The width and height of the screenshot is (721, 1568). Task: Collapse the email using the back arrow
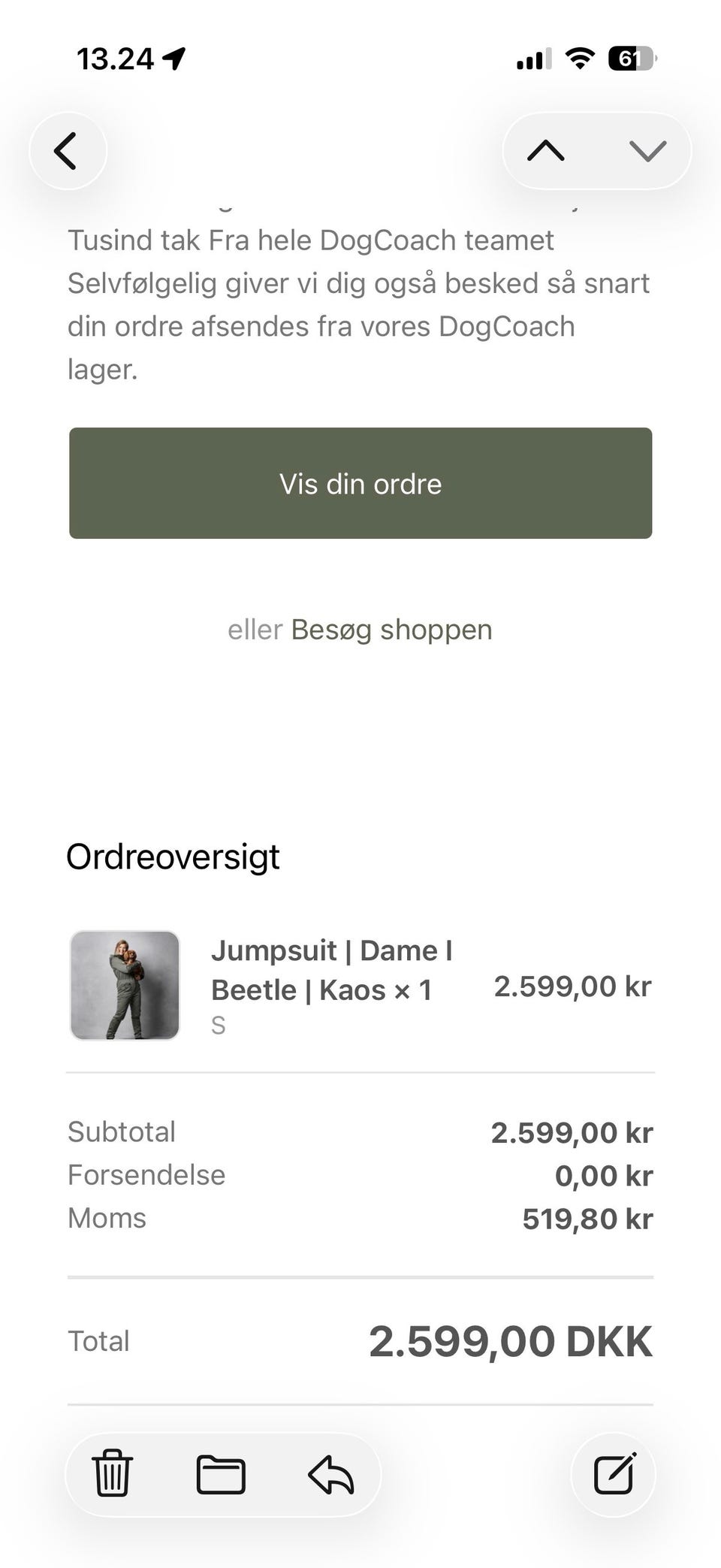[67, 150]
